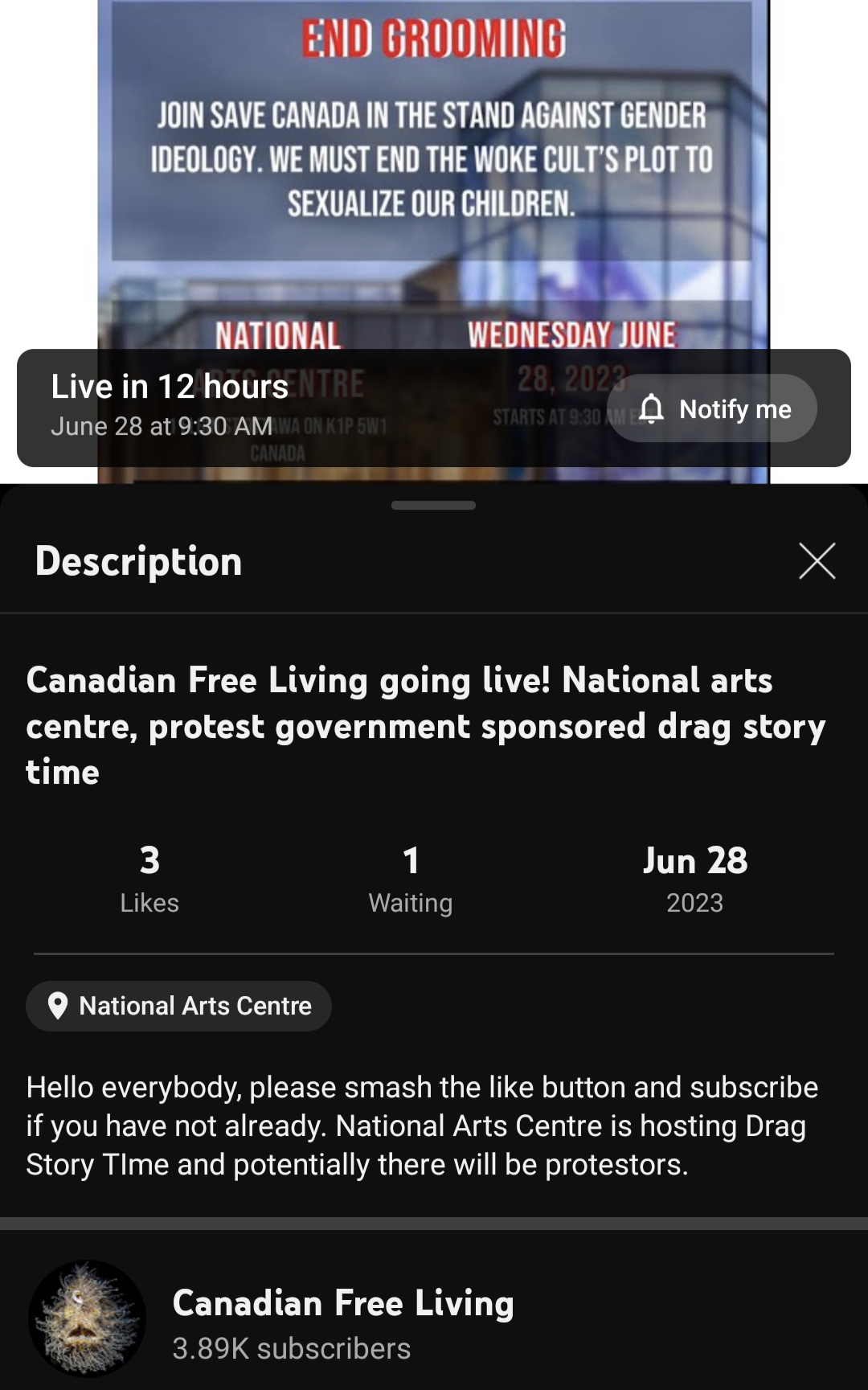Close the Description panel
Image resolution: width=868 pixels, height=1390 pixels.
tap(817, 560)
